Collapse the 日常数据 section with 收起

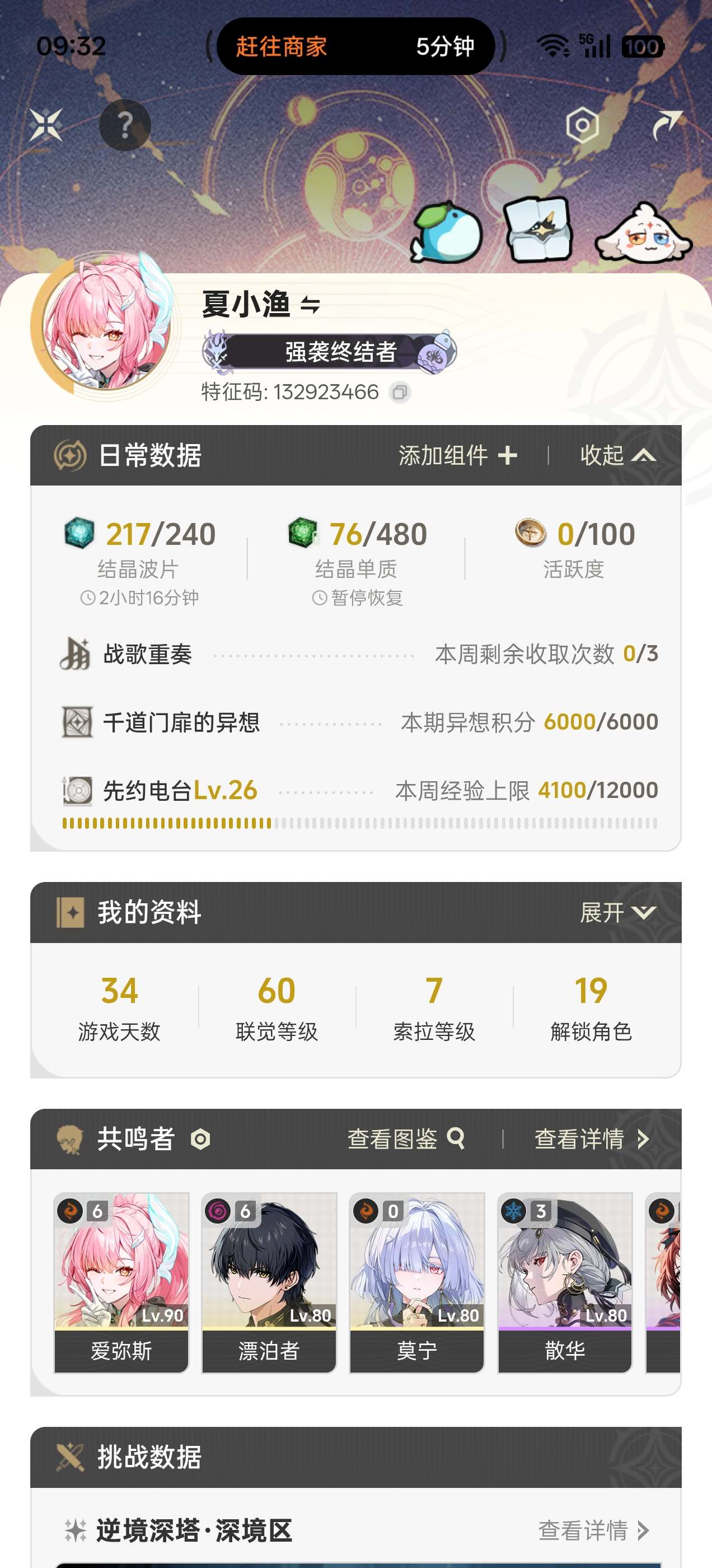click(617, 455)
